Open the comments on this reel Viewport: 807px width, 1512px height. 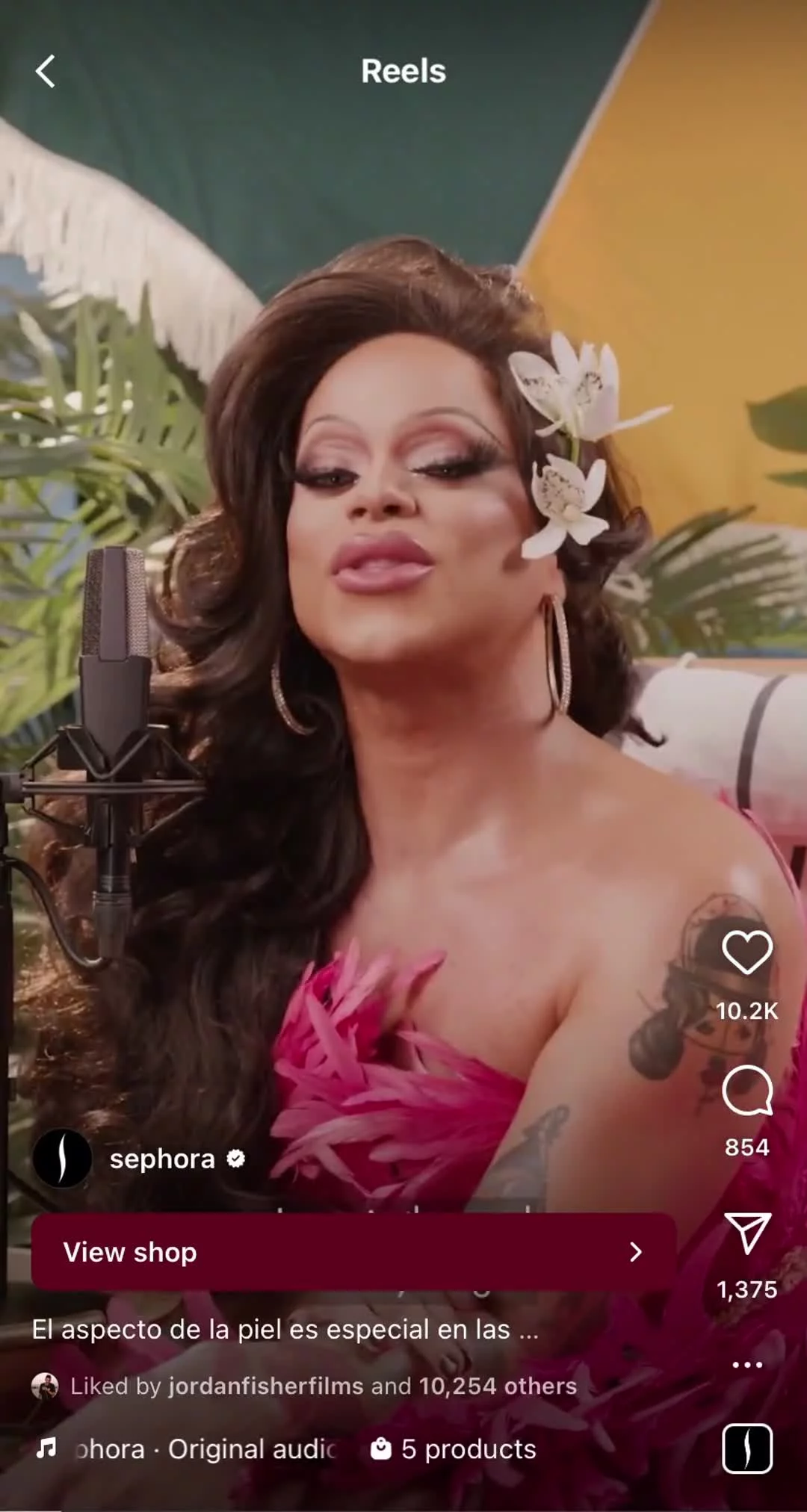(x=746, y=1091)
